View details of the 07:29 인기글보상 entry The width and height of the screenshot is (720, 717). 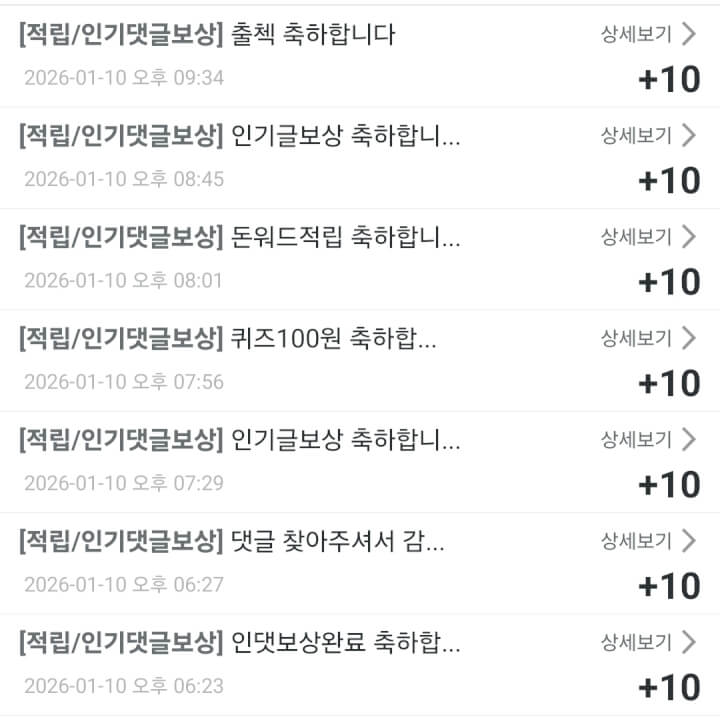pos(647,439)
